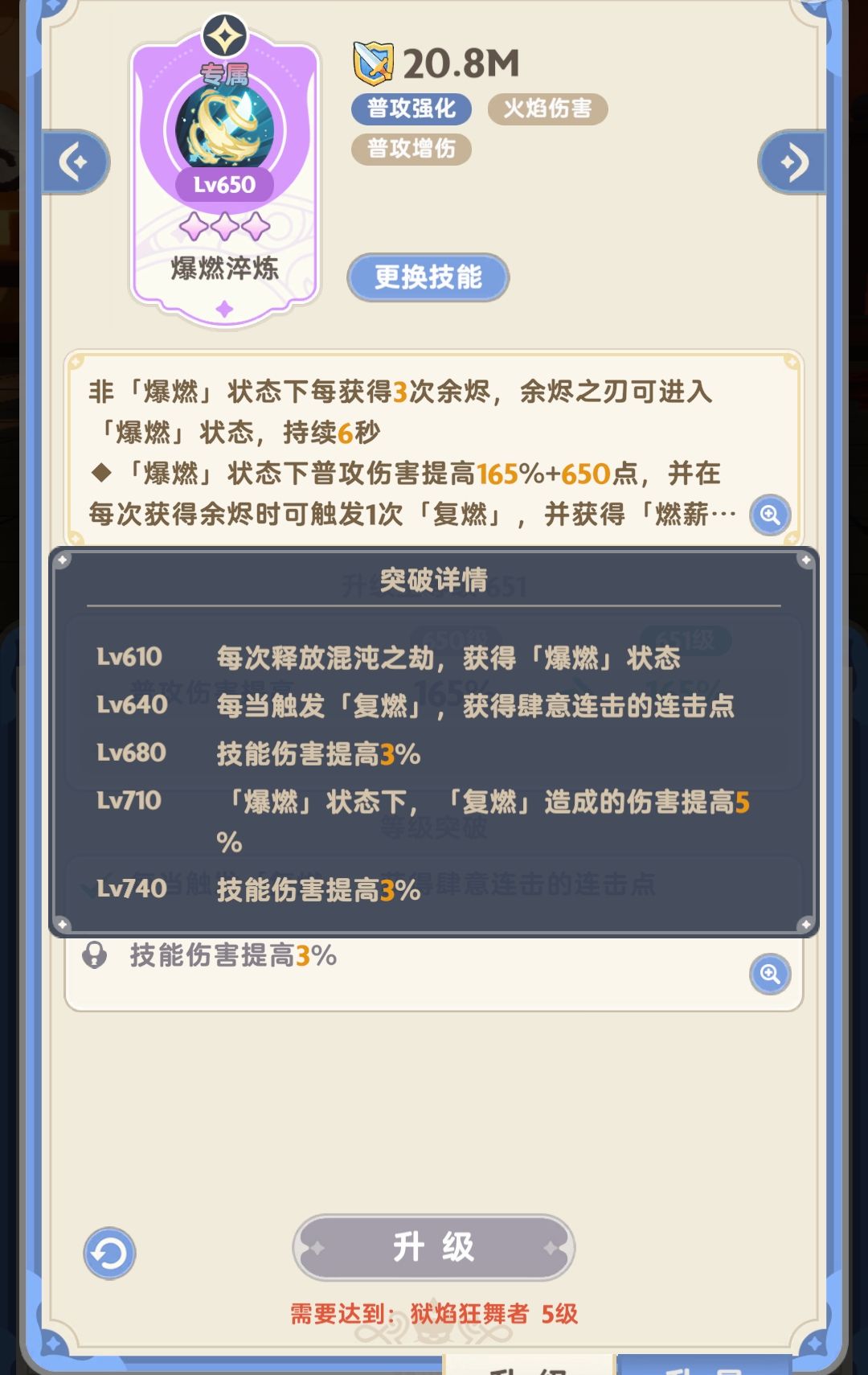Select the 火焰伤害 tag
The width and height of the screenshot is (868, 1375).
point(547,109)
